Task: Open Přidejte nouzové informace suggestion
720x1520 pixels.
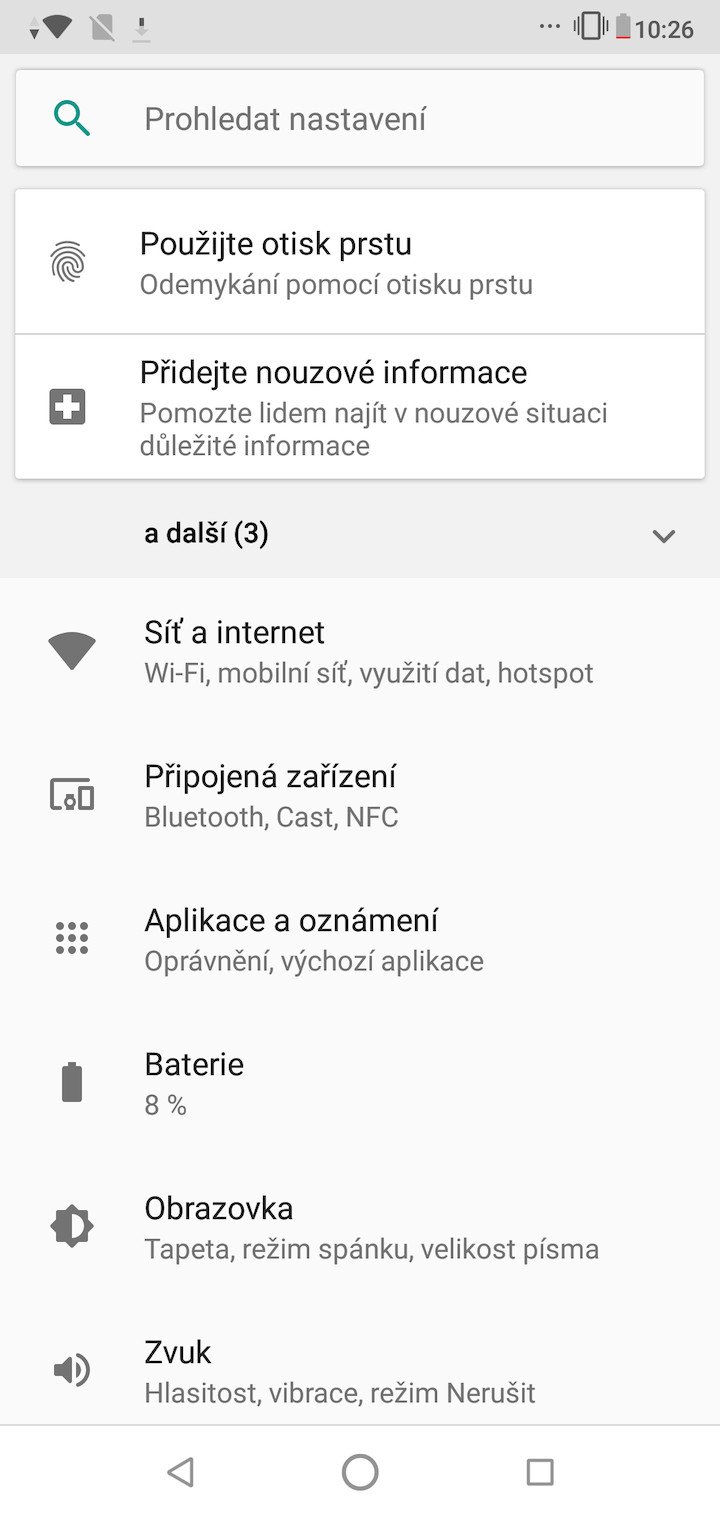Action: pyautogui.click(x=360, y=407)
